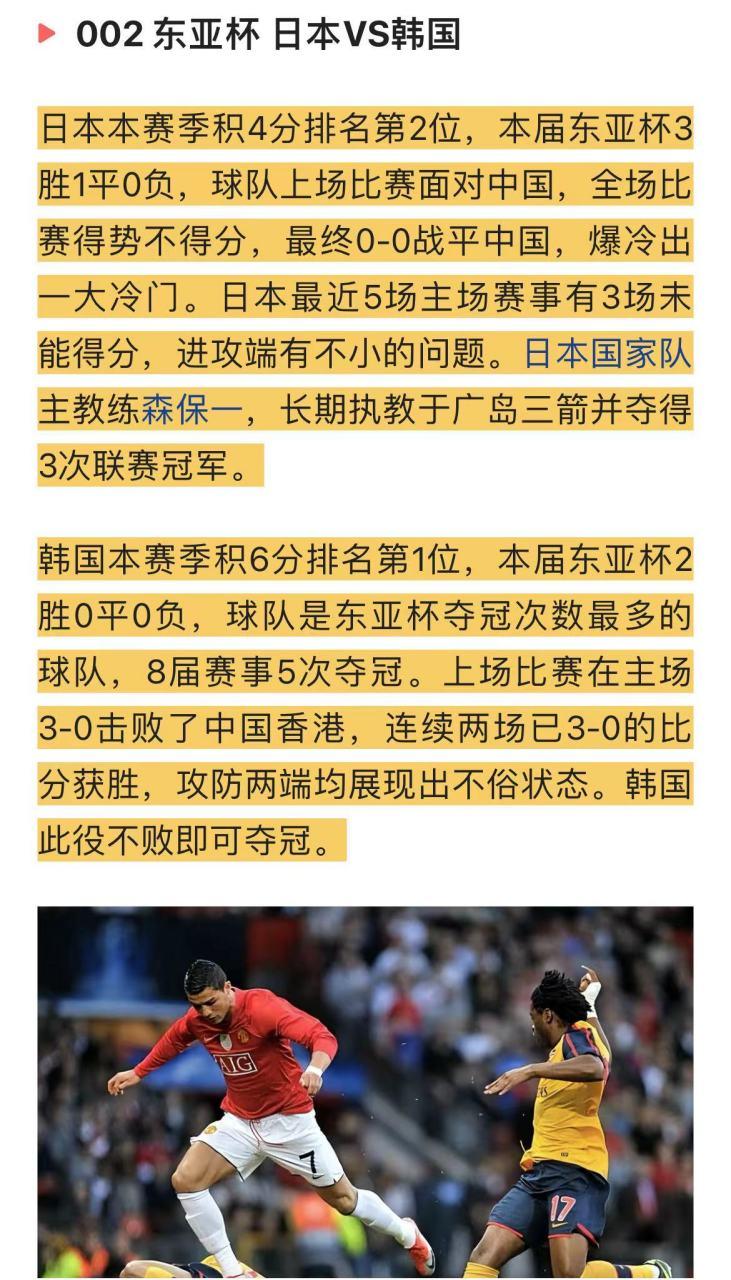View the football match photo
731x1280 pixels.
tap(365, 1093)
